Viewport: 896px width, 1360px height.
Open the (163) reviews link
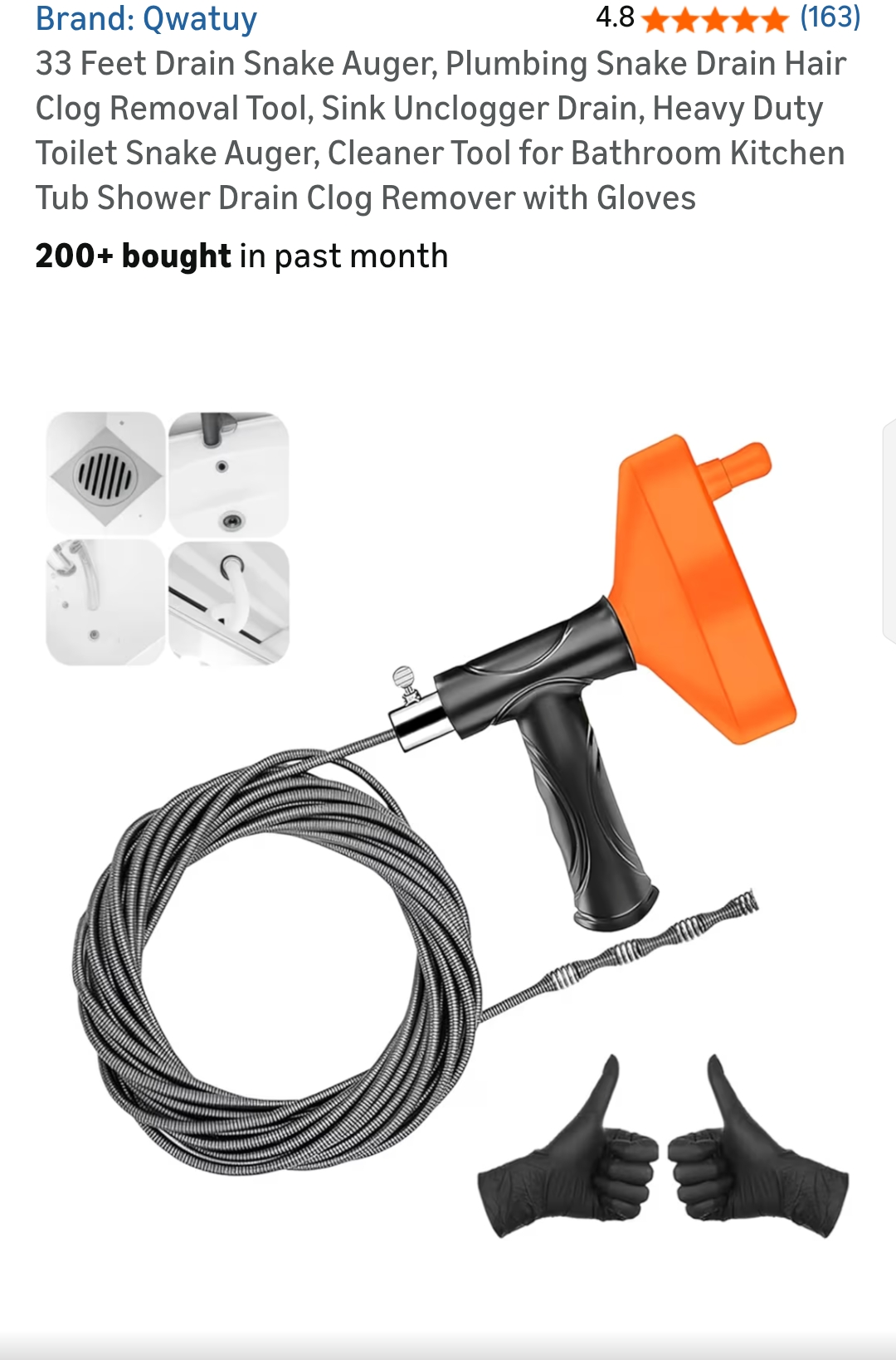[x=830, y=15]
